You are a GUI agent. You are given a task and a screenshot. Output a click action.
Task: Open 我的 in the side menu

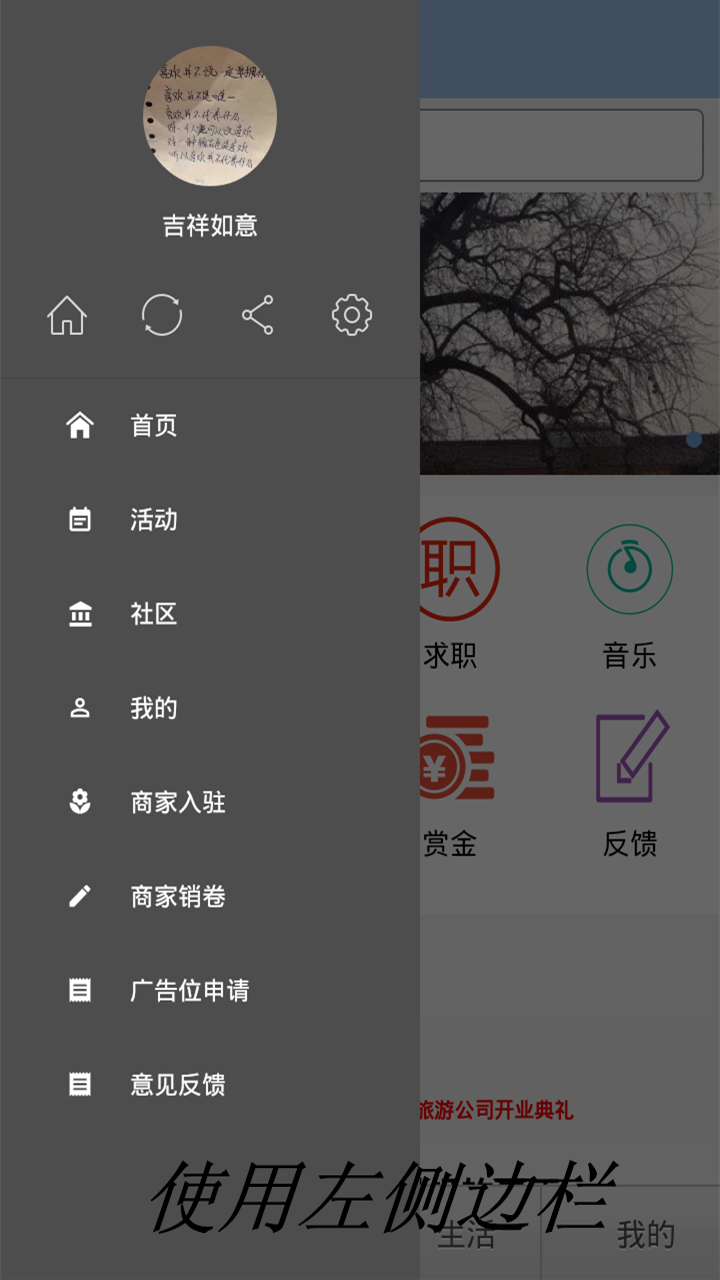pyautogui.click(x=153, y=708)
